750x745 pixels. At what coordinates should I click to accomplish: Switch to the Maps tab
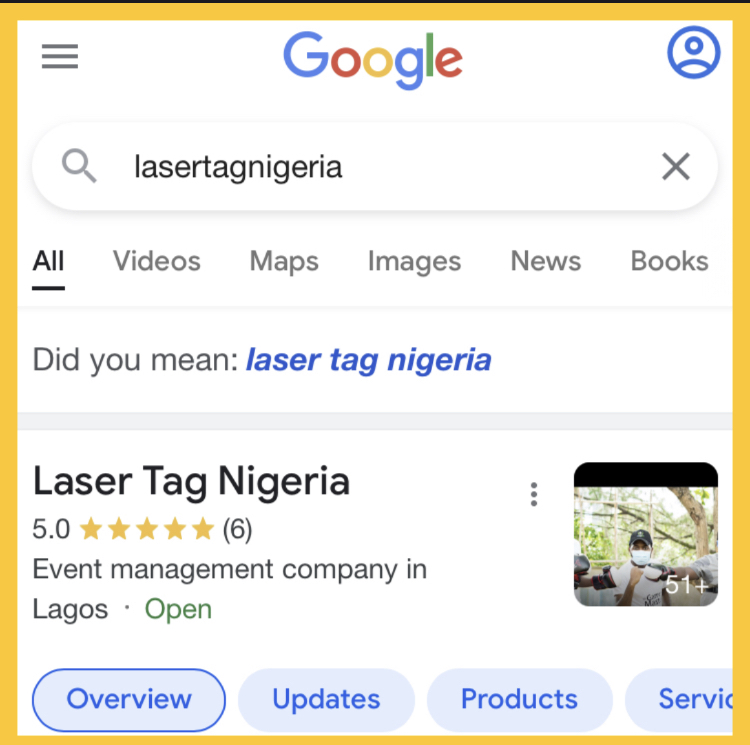(284, 261)
